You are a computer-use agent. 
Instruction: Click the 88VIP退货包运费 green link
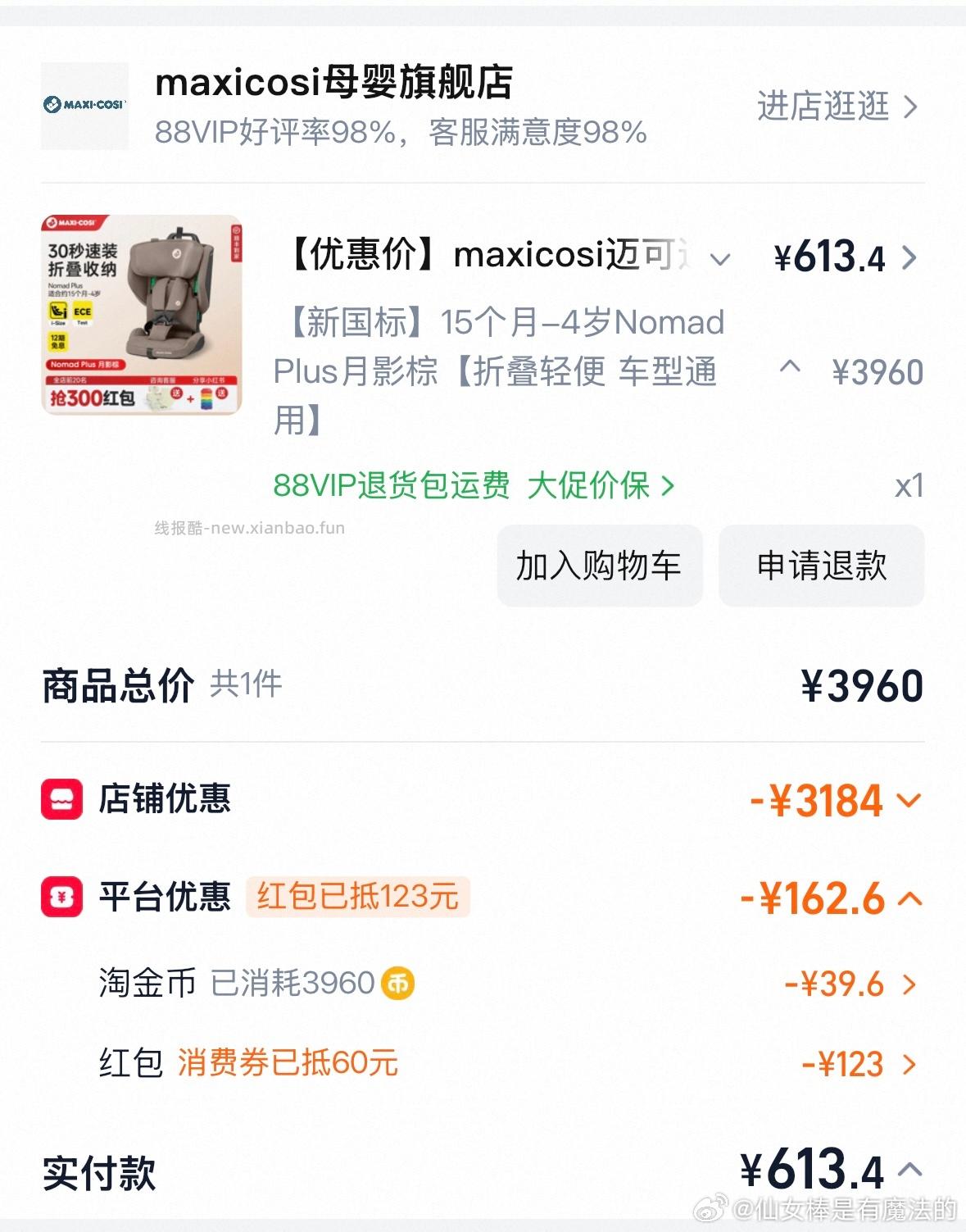(x=392, y=485)
